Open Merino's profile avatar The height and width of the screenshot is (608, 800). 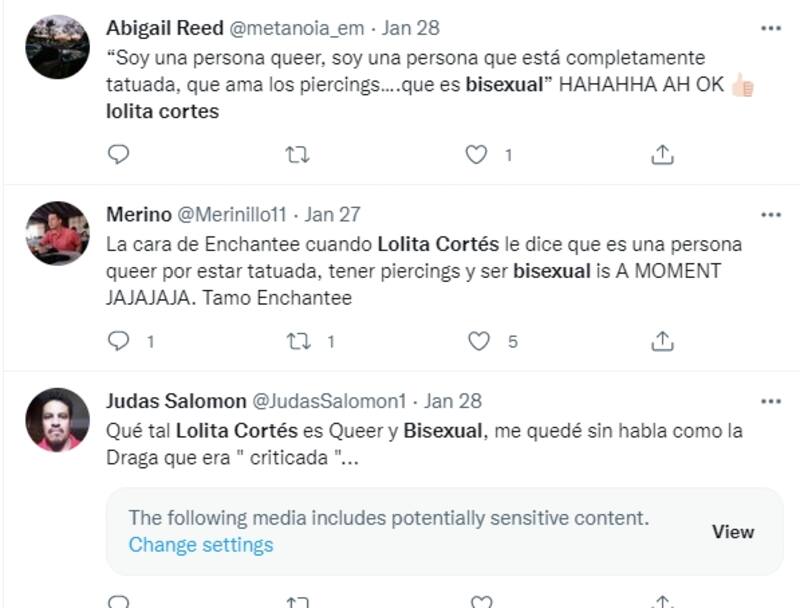[x=57, y=233]
